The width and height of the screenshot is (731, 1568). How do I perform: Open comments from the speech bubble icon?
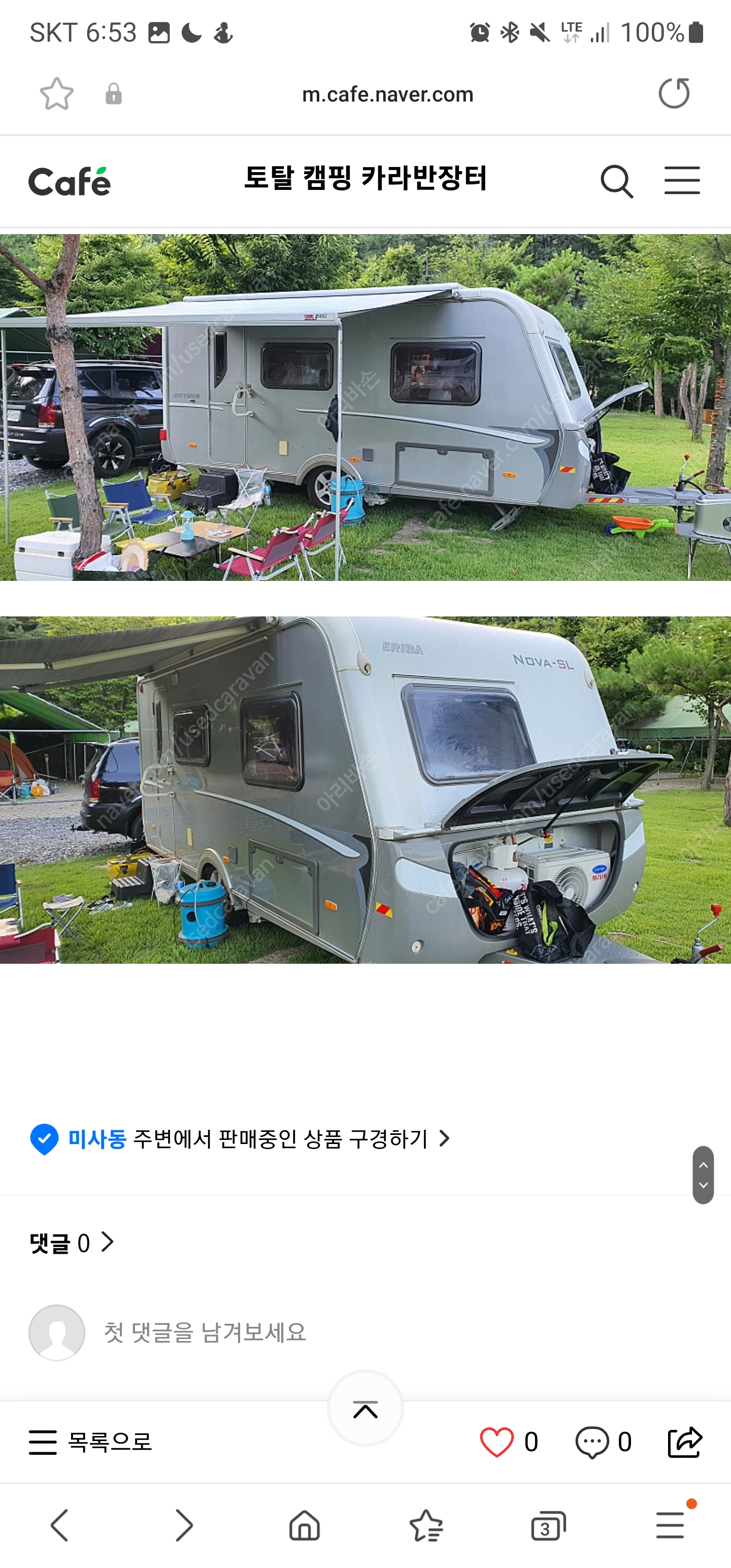(x=591, y=1442)
